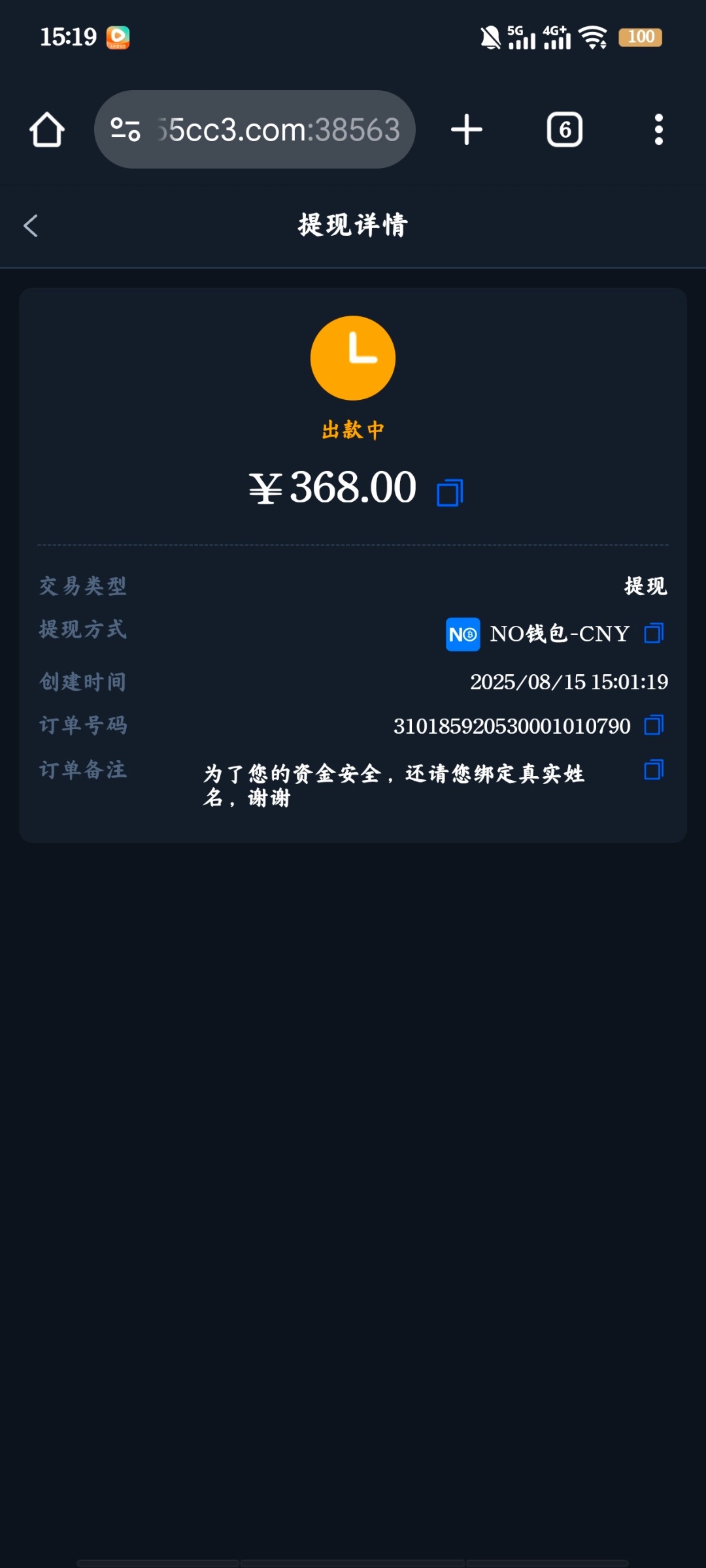Viewport: 706px width, 1568px height.
Task: Open the browser overflow menu
Action: (x=658, y=129)
